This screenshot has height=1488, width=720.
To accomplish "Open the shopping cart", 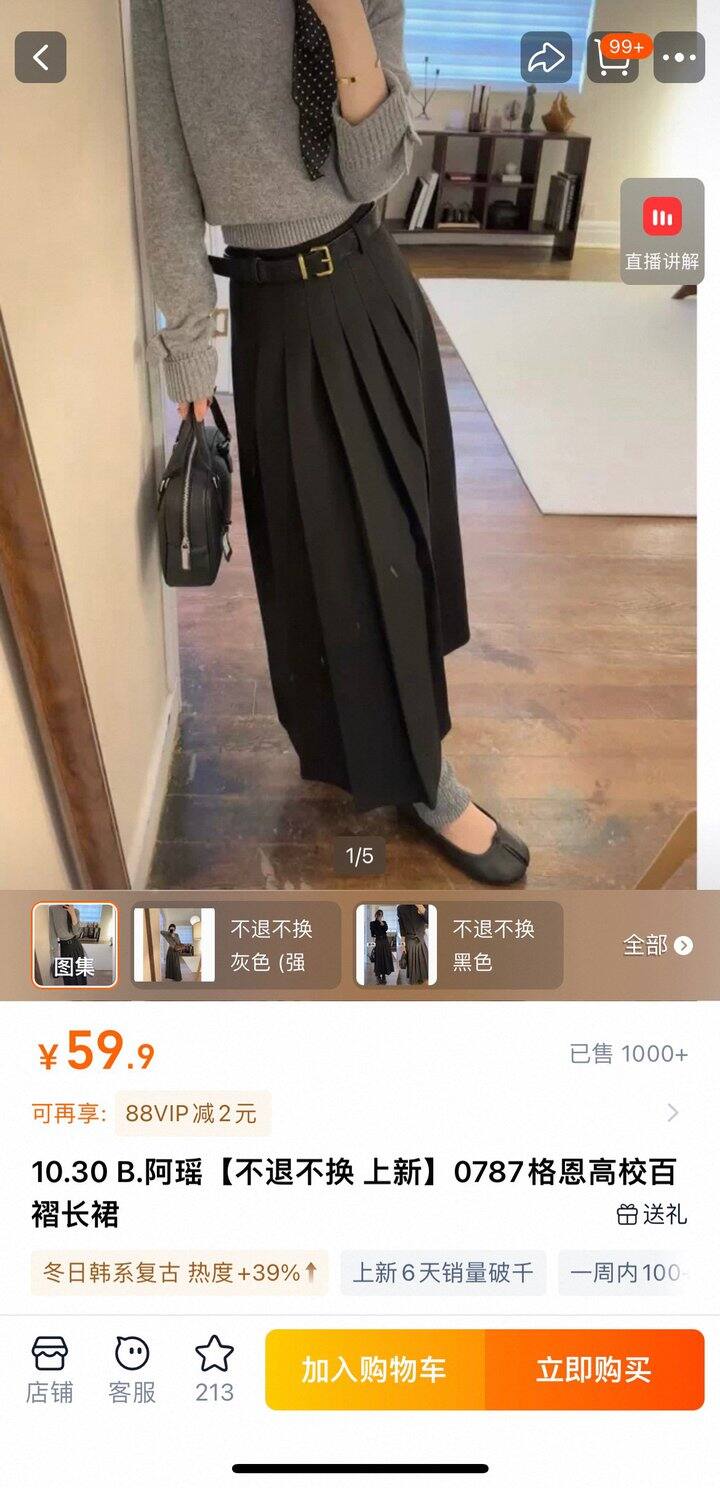I will (x=613, y=57).
